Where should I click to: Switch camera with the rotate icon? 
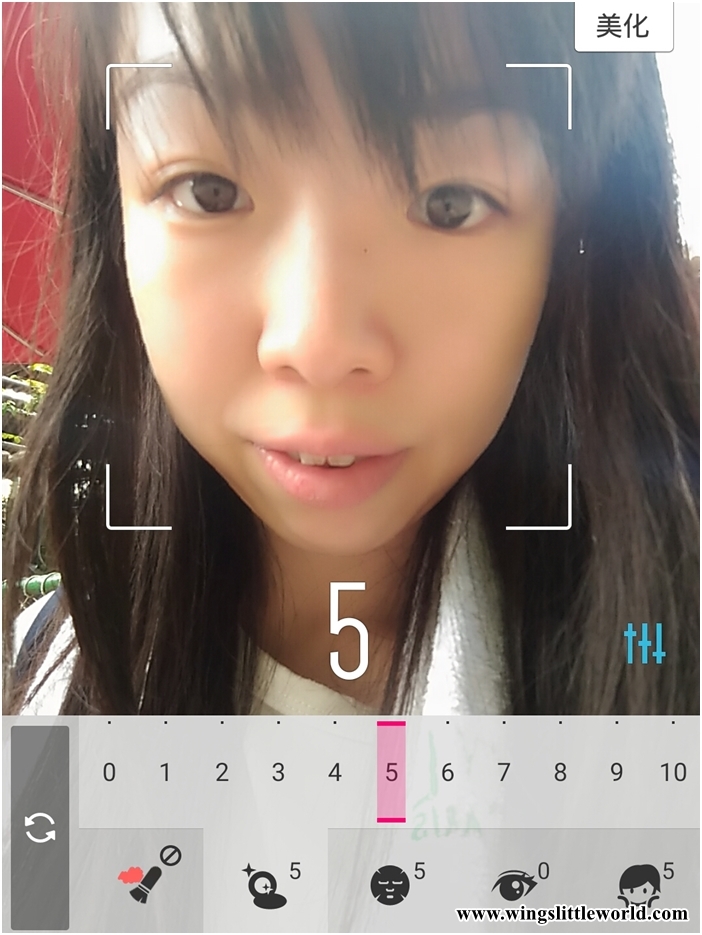click(x=40, y=828)
